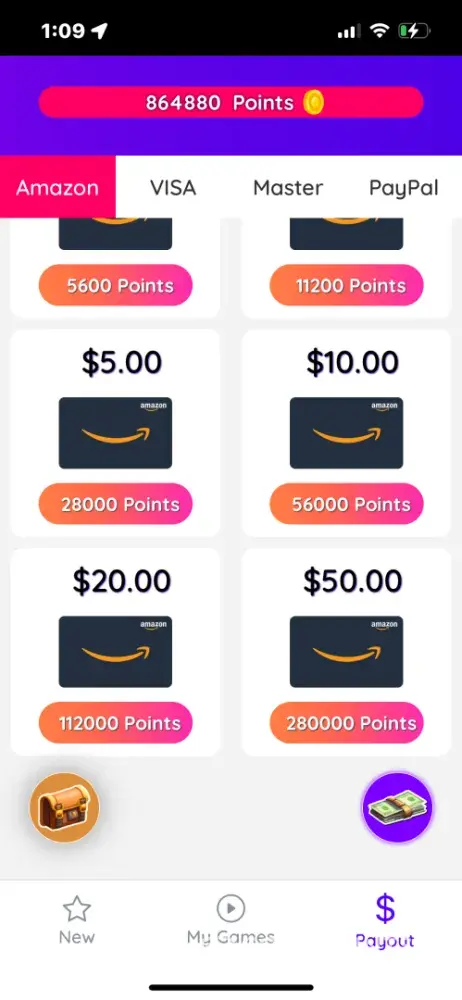This screenshot has width=462, height=1000.
Task: Tap the cash stack floating button
Action: coord(398,807)
